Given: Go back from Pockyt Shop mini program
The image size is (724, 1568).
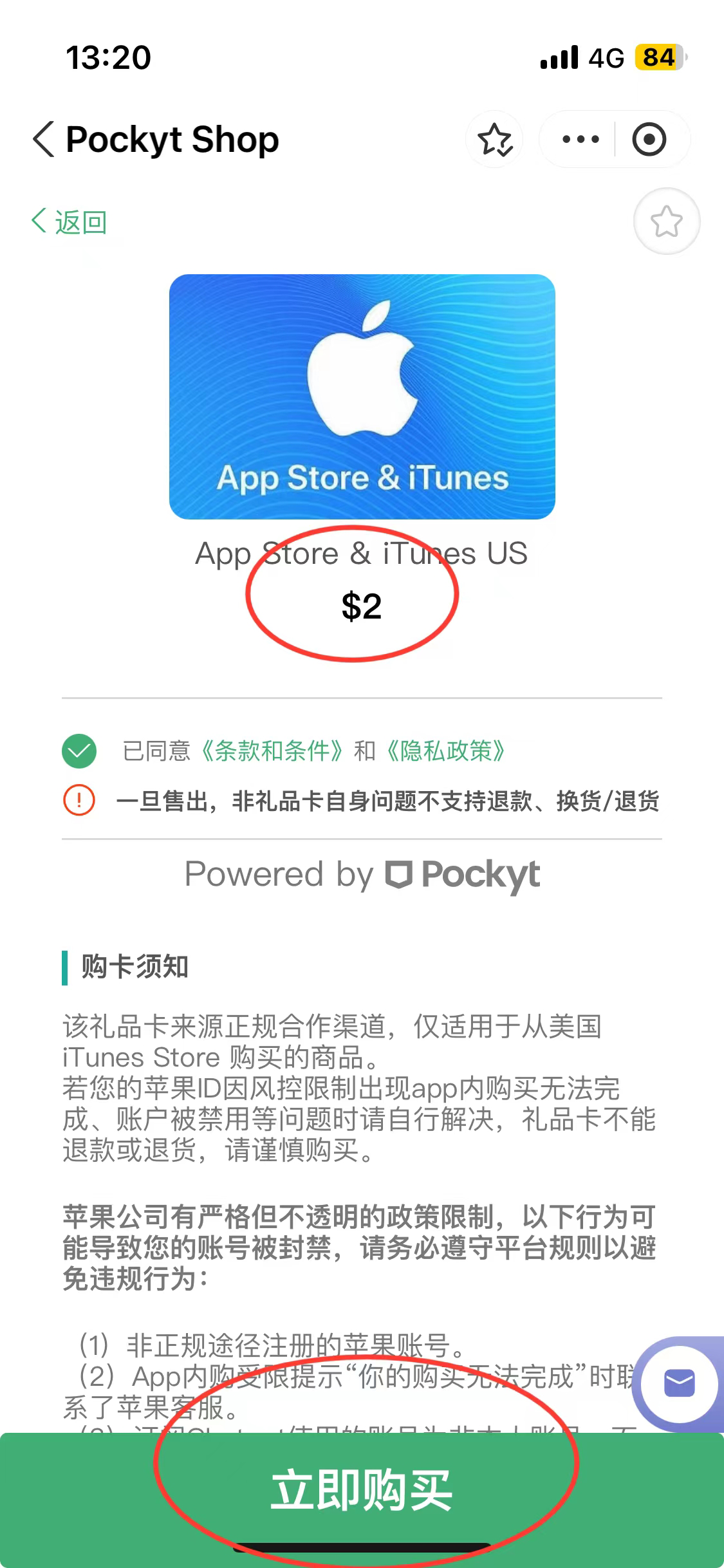Looking at the screenshot, I should pos(44,139).
